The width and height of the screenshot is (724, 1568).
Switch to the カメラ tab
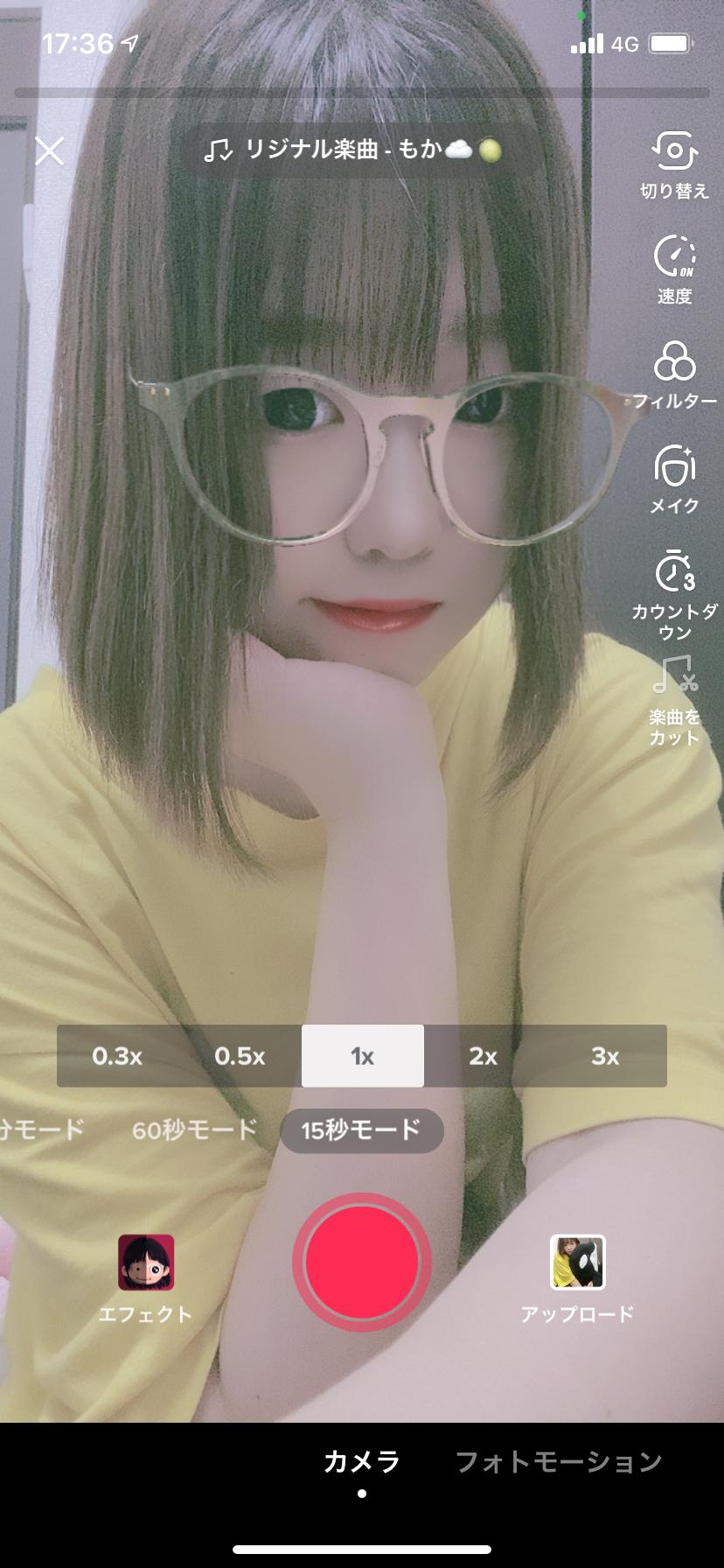point(361,1461)
